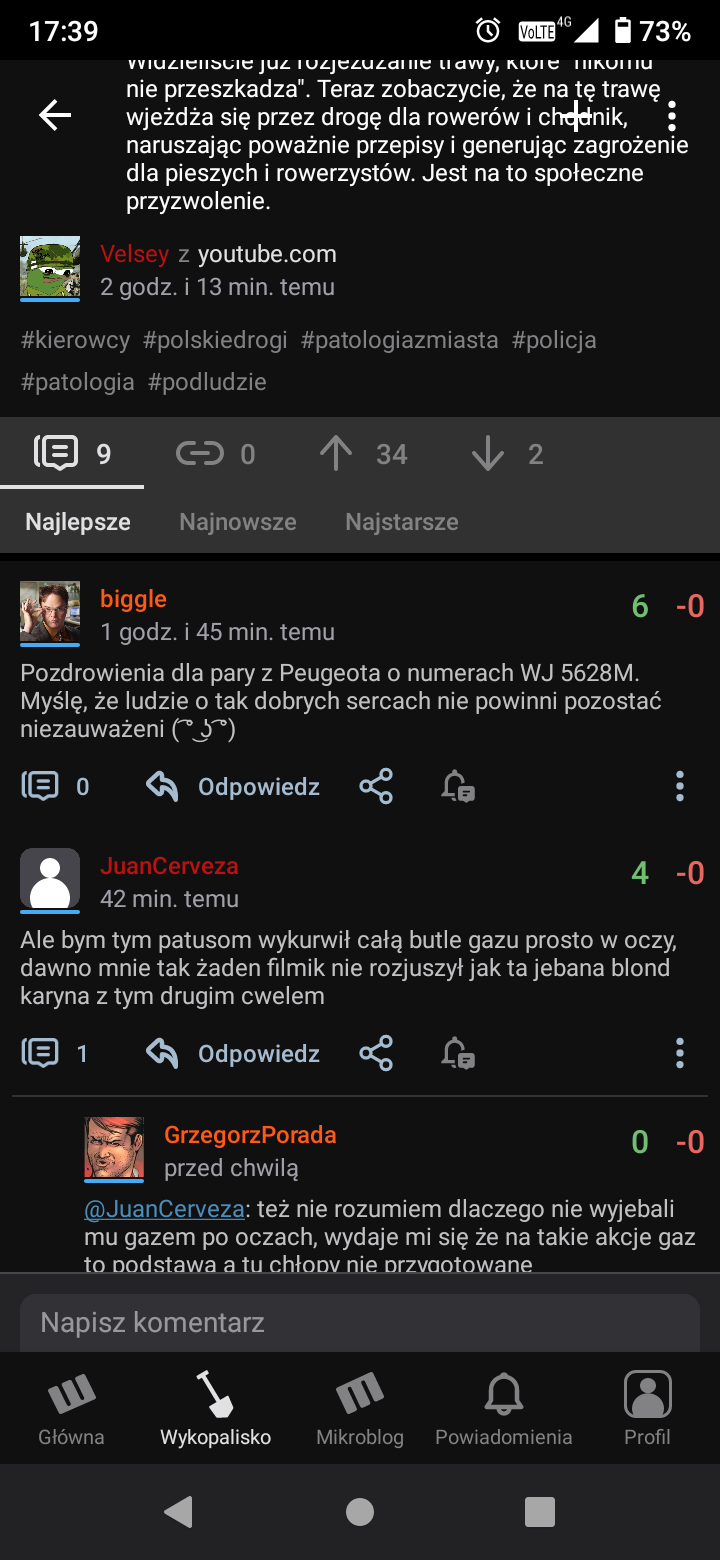Open the top overflow menu
720x1560 pixels.
pyautogui.click(x=671, y=116)
